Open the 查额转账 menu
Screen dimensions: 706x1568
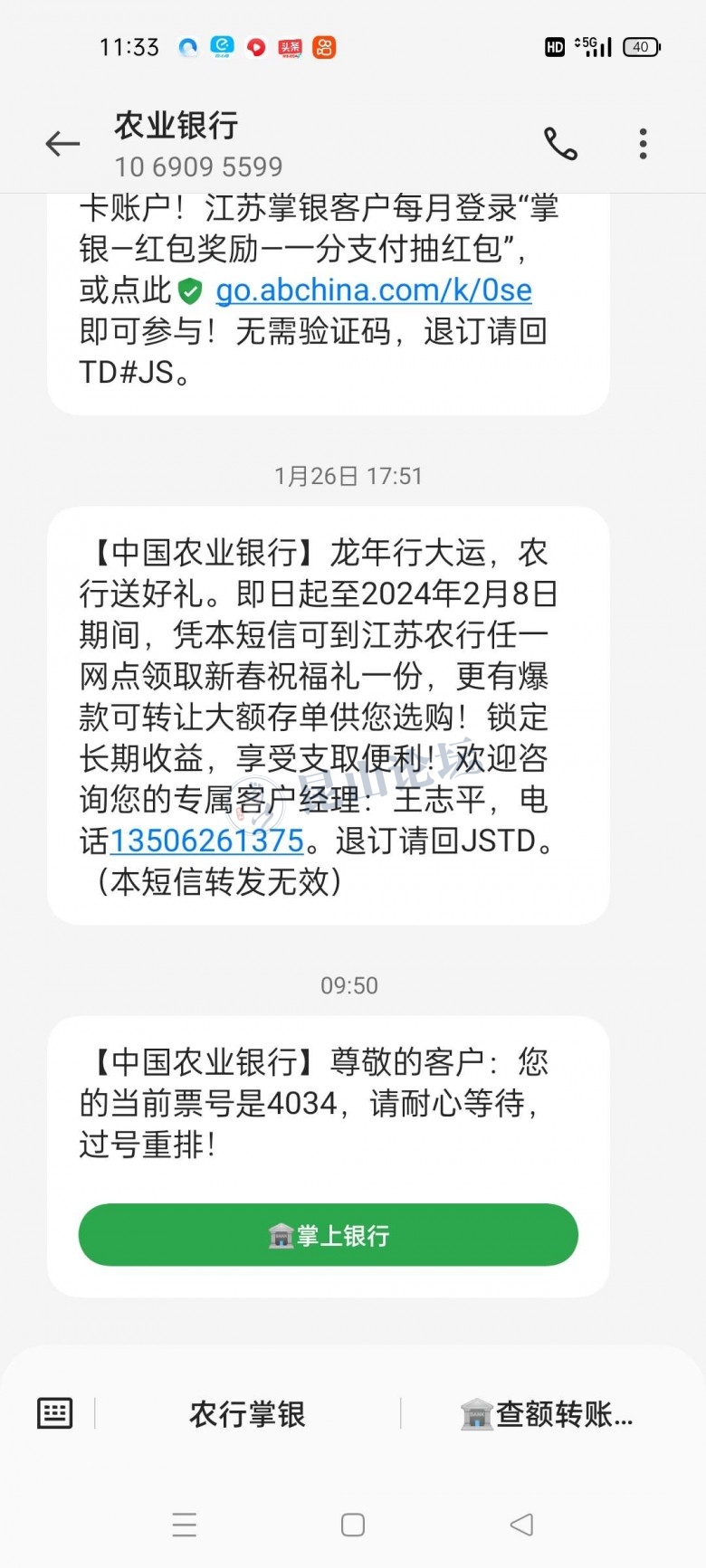pos(548,1414)
